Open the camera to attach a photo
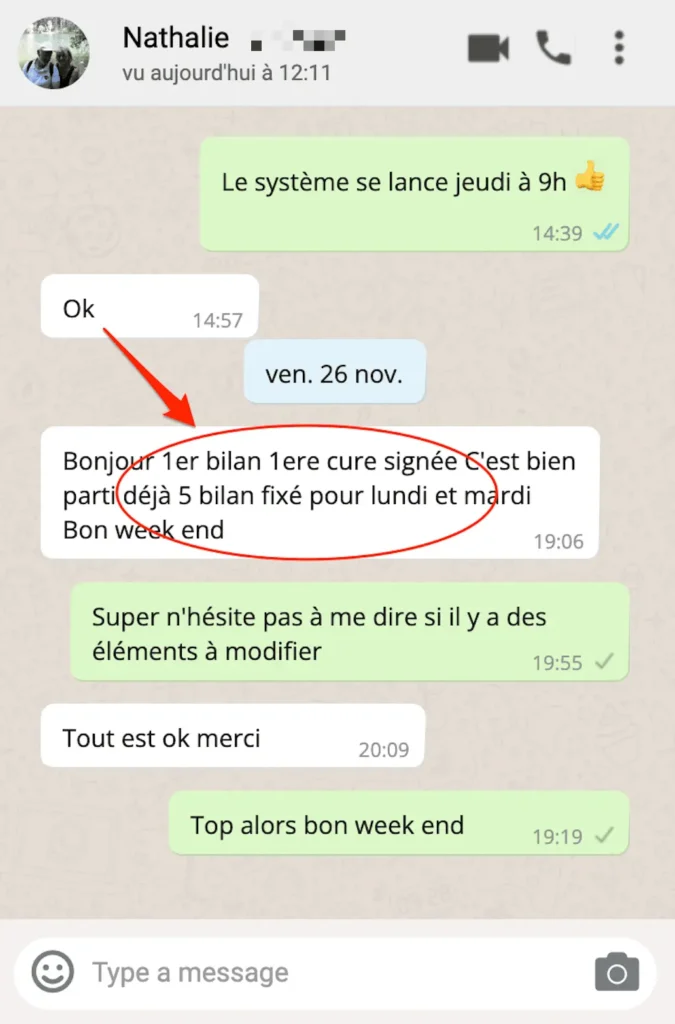Viewport: 675px width, 1024px height. (616, 971)
